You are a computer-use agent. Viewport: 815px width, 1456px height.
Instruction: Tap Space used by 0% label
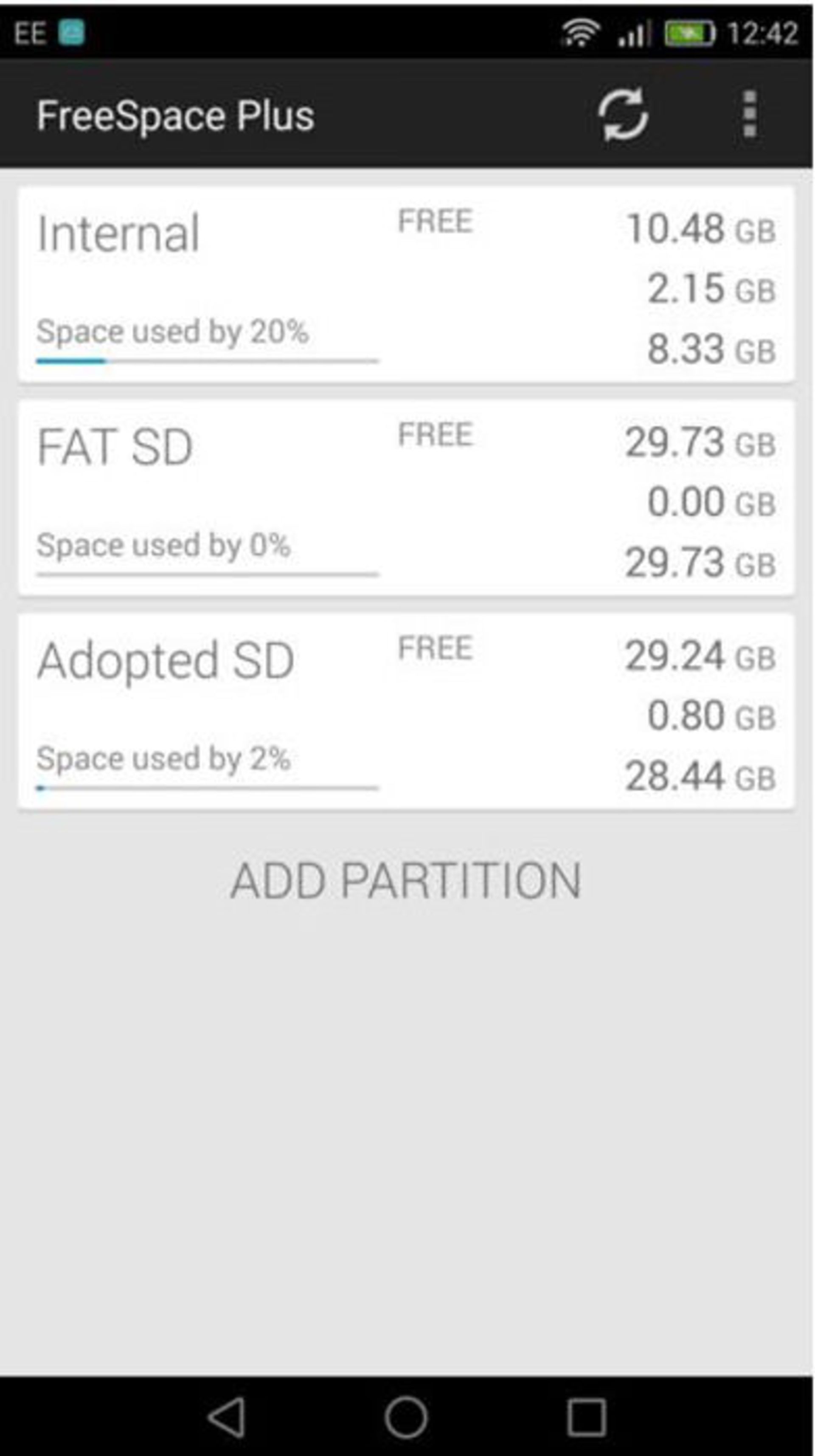(164, 546)
